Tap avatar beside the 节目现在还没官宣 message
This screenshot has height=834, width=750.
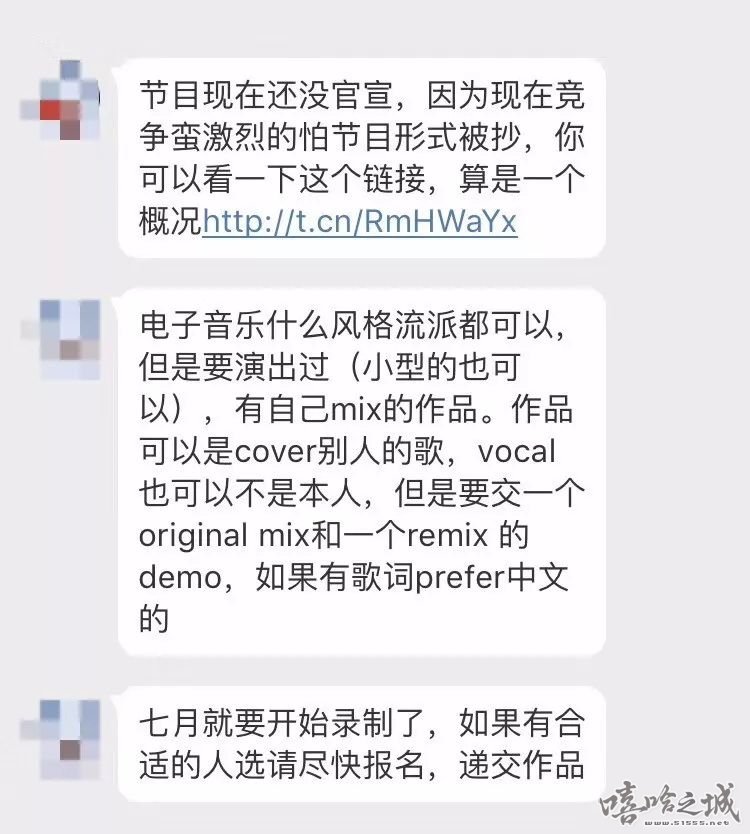[67, 102]
